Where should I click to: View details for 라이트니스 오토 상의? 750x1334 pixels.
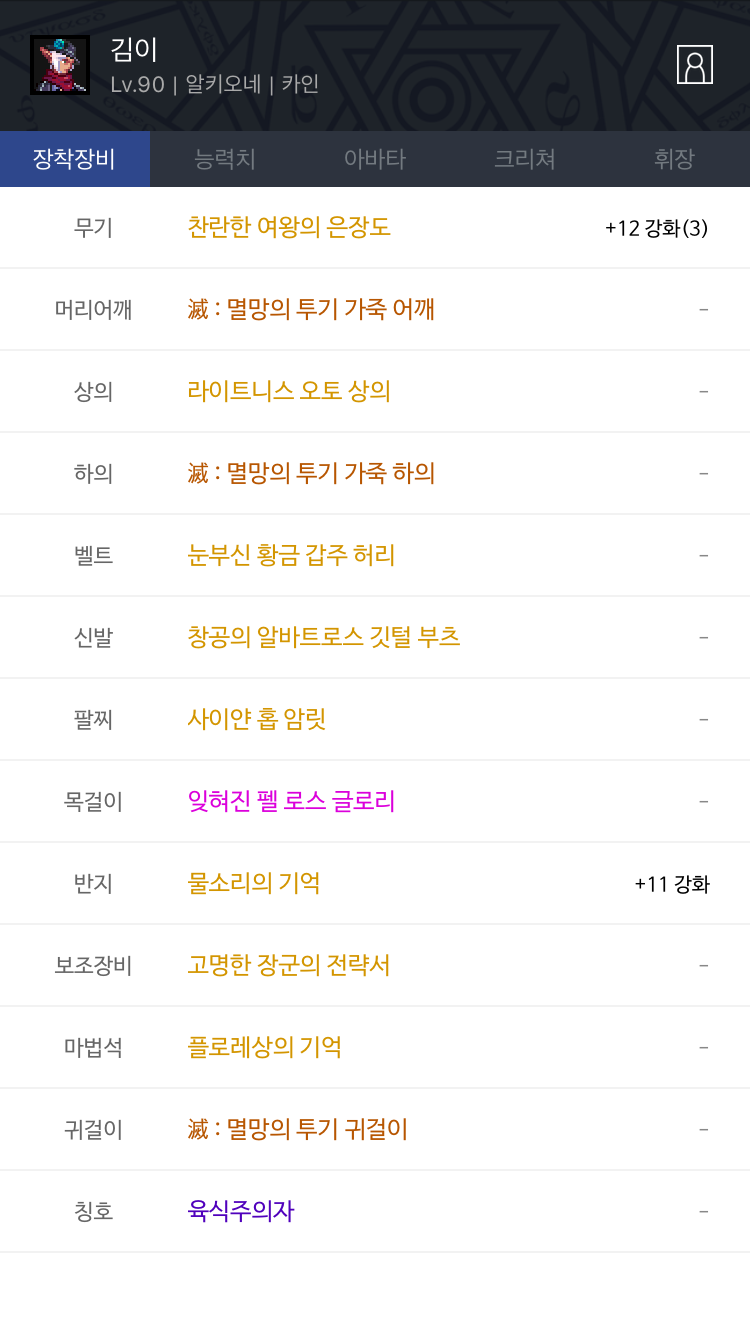pos(289,391)
